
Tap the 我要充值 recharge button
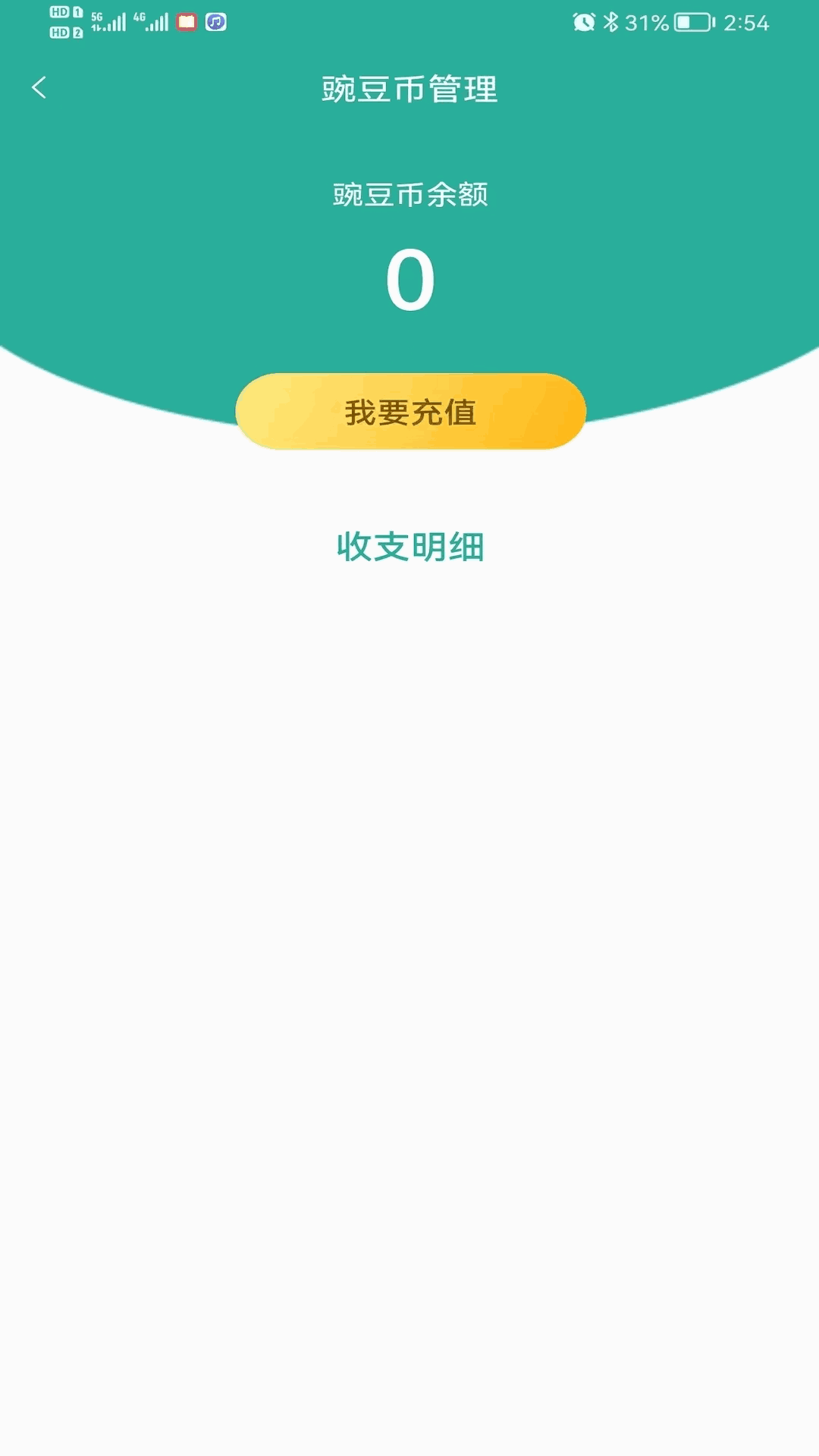click(410, 412)
